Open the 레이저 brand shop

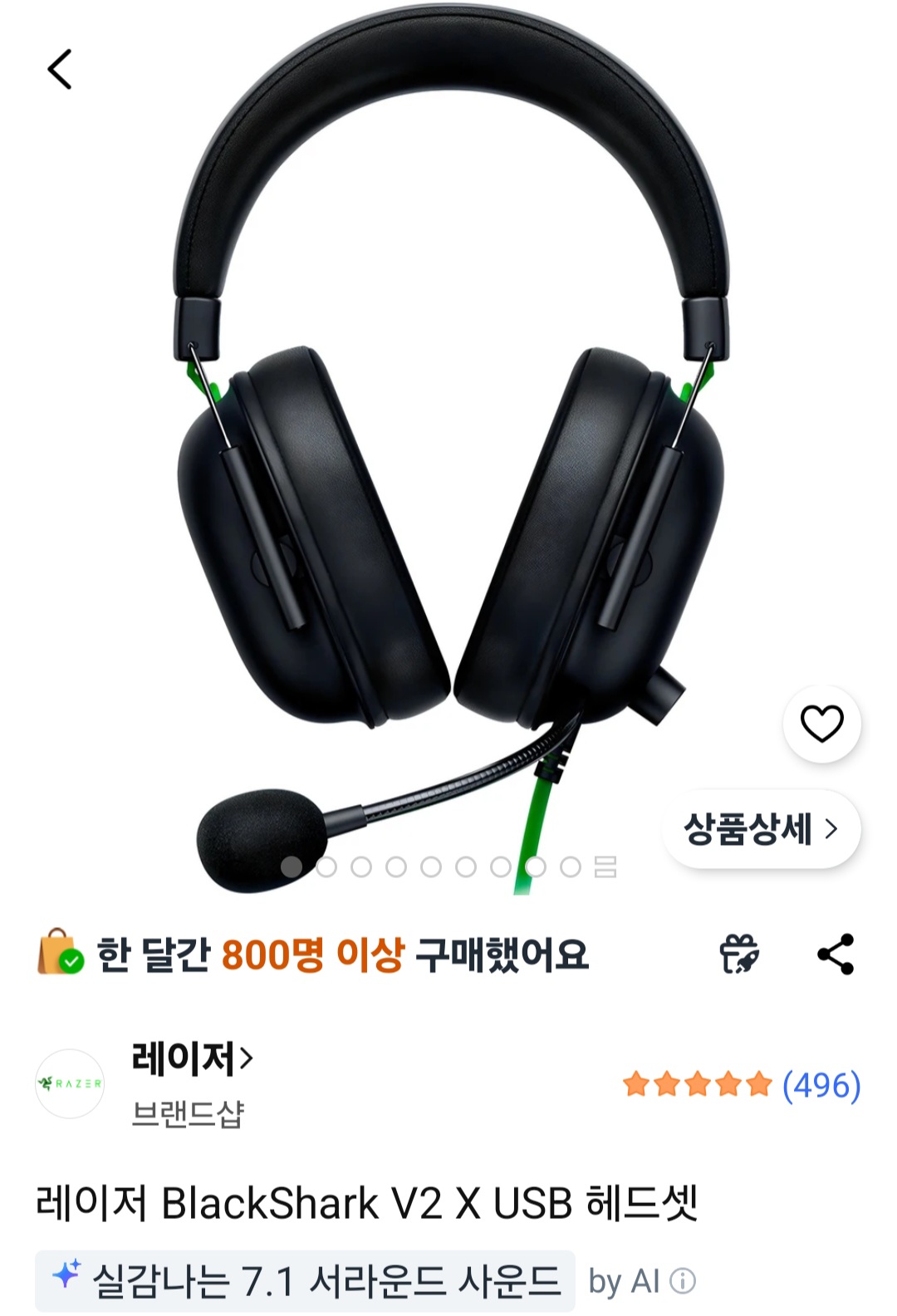tap(192, 1059)
